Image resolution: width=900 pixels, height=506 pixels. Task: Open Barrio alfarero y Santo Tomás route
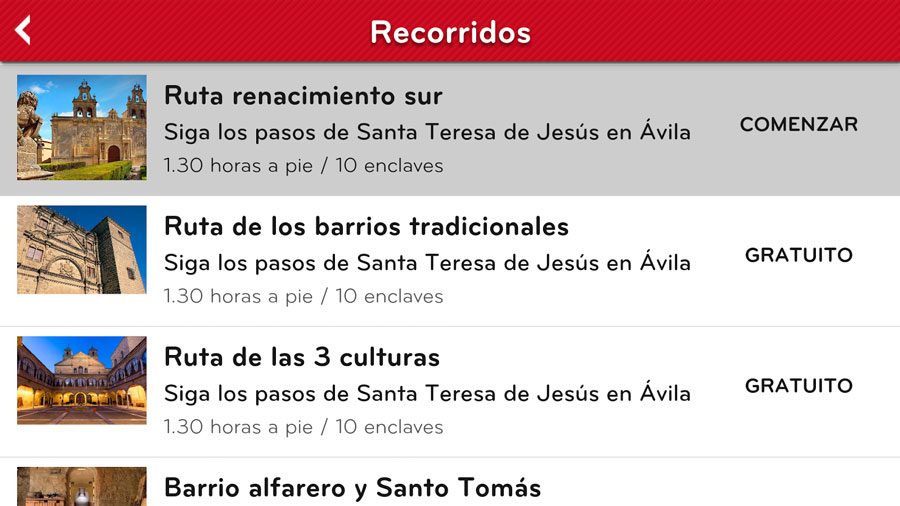coord(352,487)
